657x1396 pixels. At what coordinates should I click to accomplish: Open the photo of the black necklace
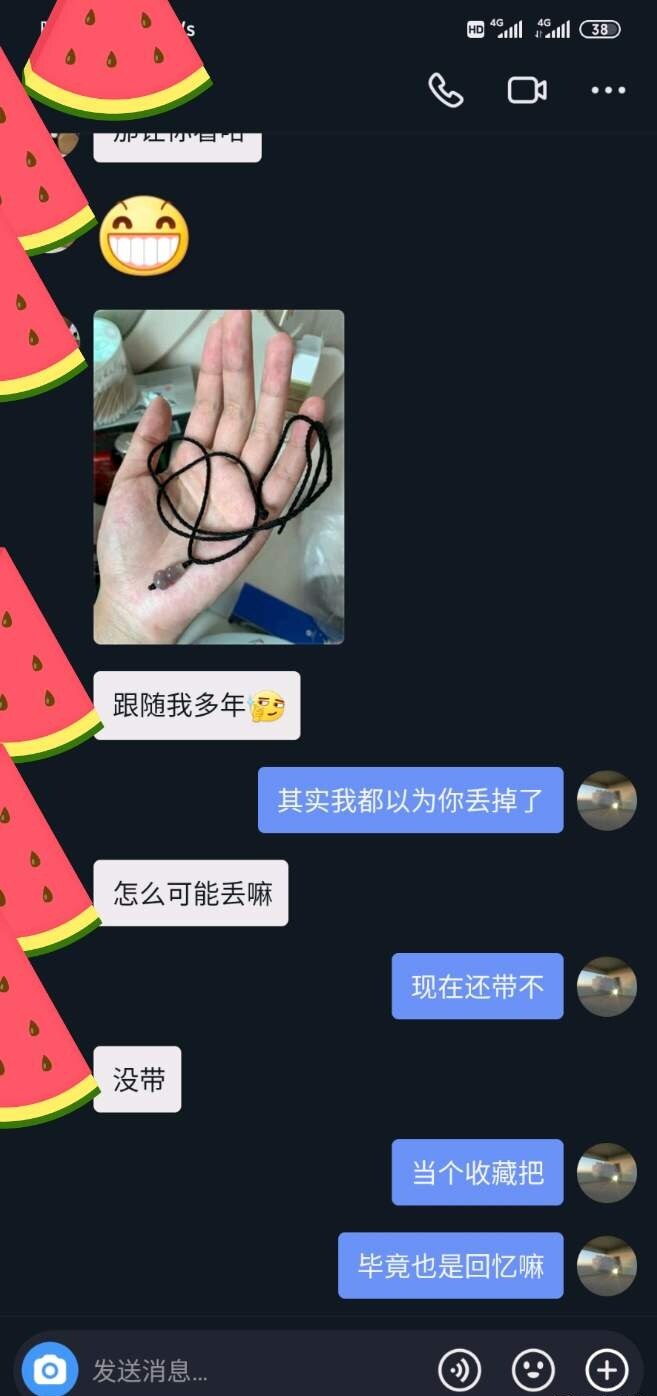pos(219,477)
